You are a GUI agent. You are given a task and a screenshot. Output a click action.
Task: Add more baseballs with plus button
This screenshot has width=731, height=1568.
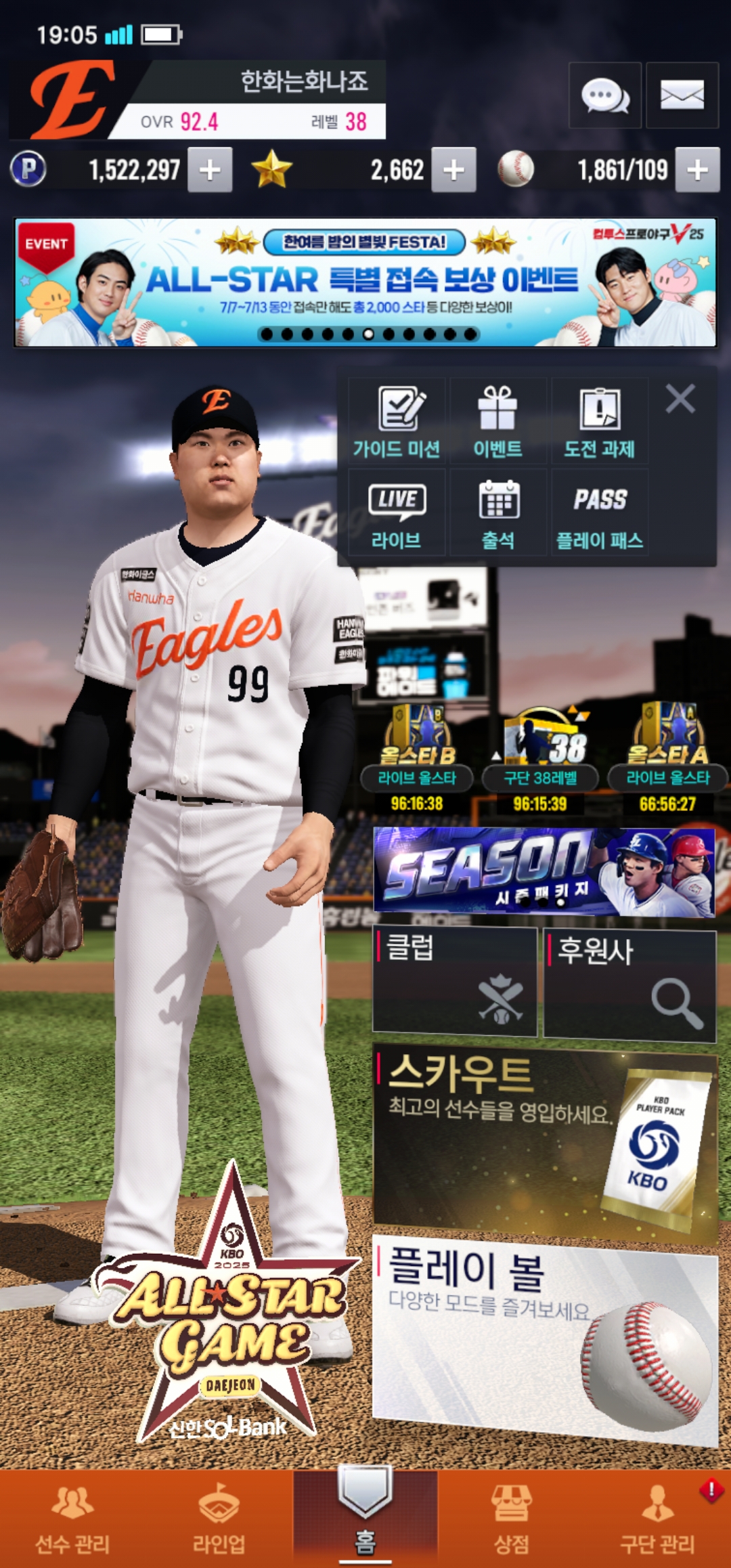click(697, 170)
